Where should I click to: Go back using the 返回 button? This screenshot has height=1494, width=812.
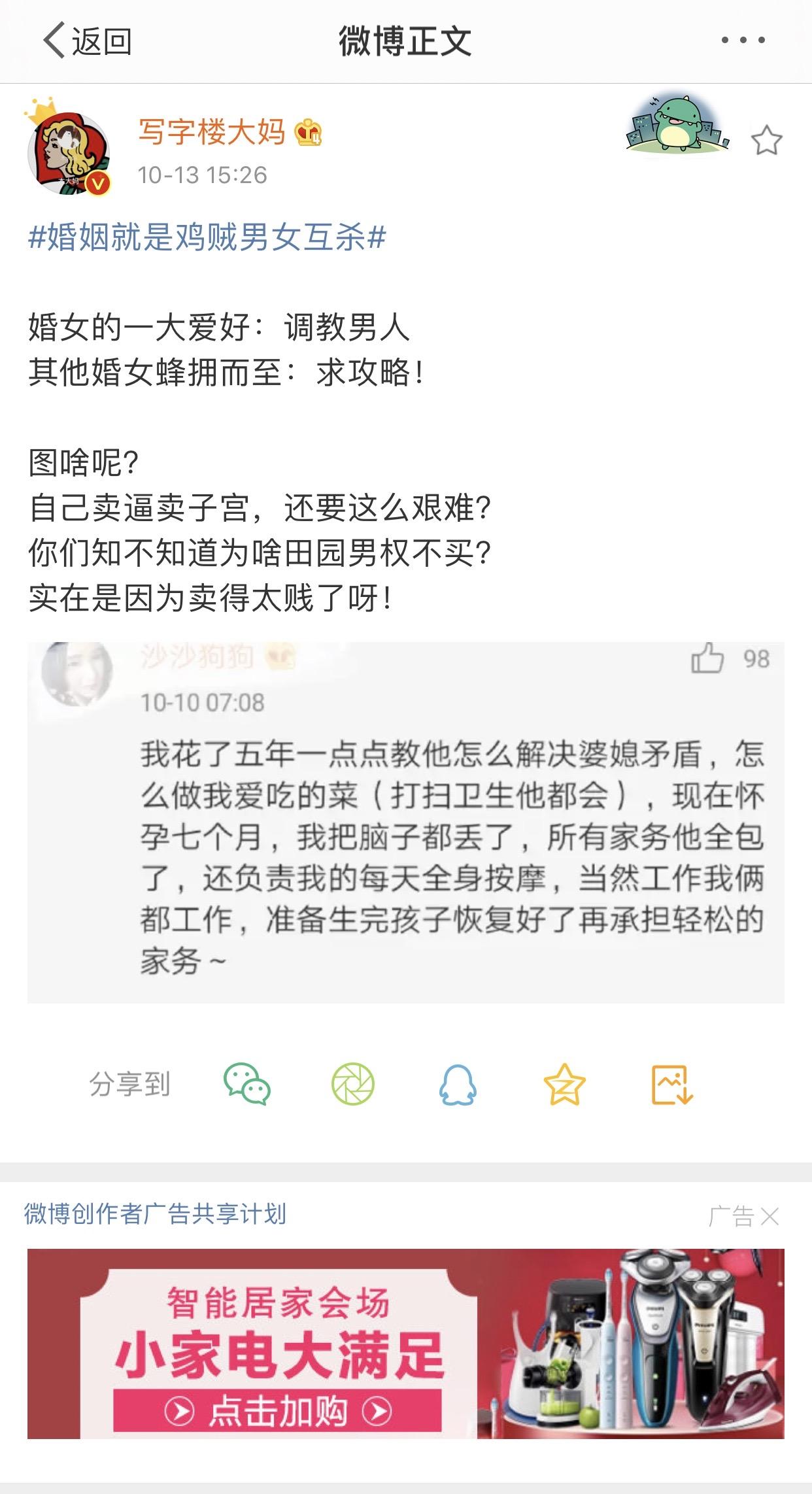click(88, 41)
